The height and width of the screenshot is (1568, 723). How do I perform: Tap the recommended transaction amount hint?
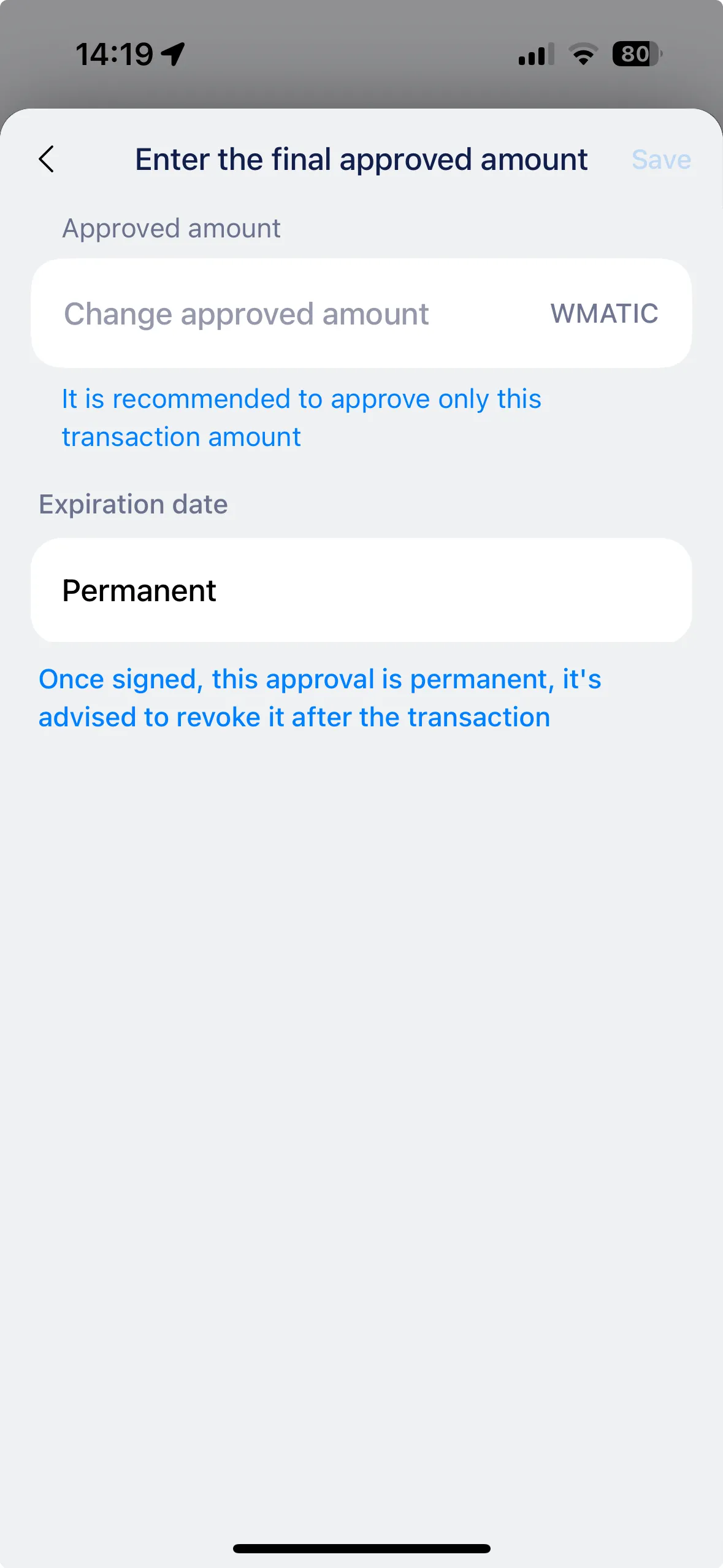pos(301,417)
